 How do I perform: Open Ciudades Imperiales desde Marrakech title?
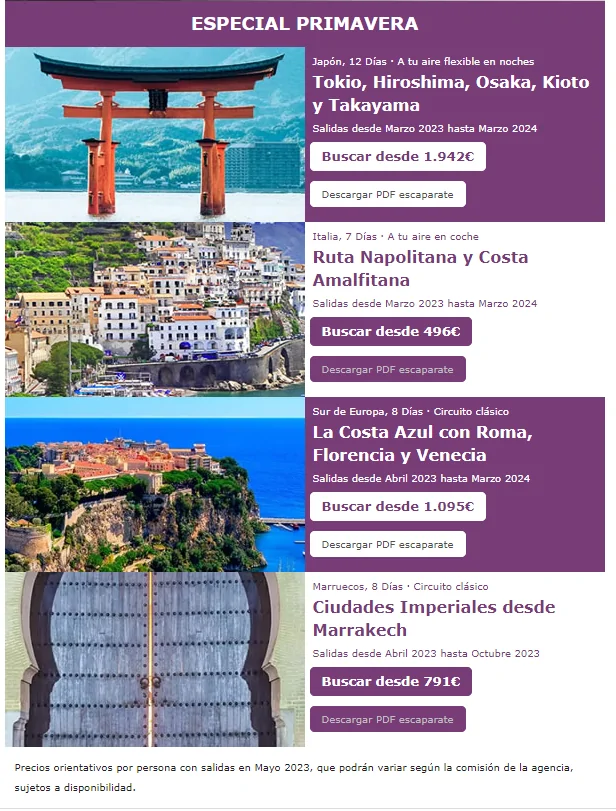[433, 618]
